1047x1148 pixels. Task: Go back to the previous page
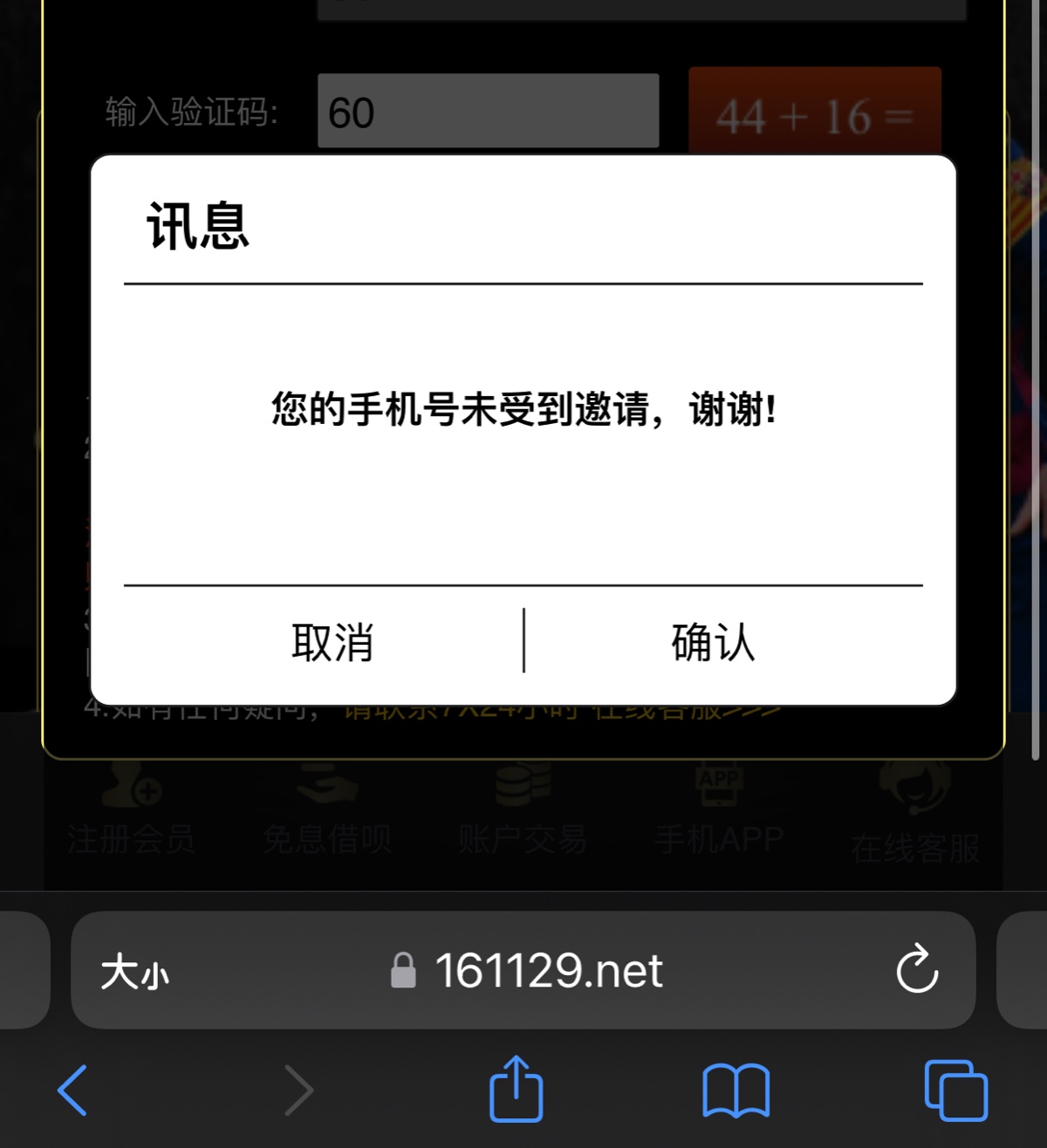73,1090
